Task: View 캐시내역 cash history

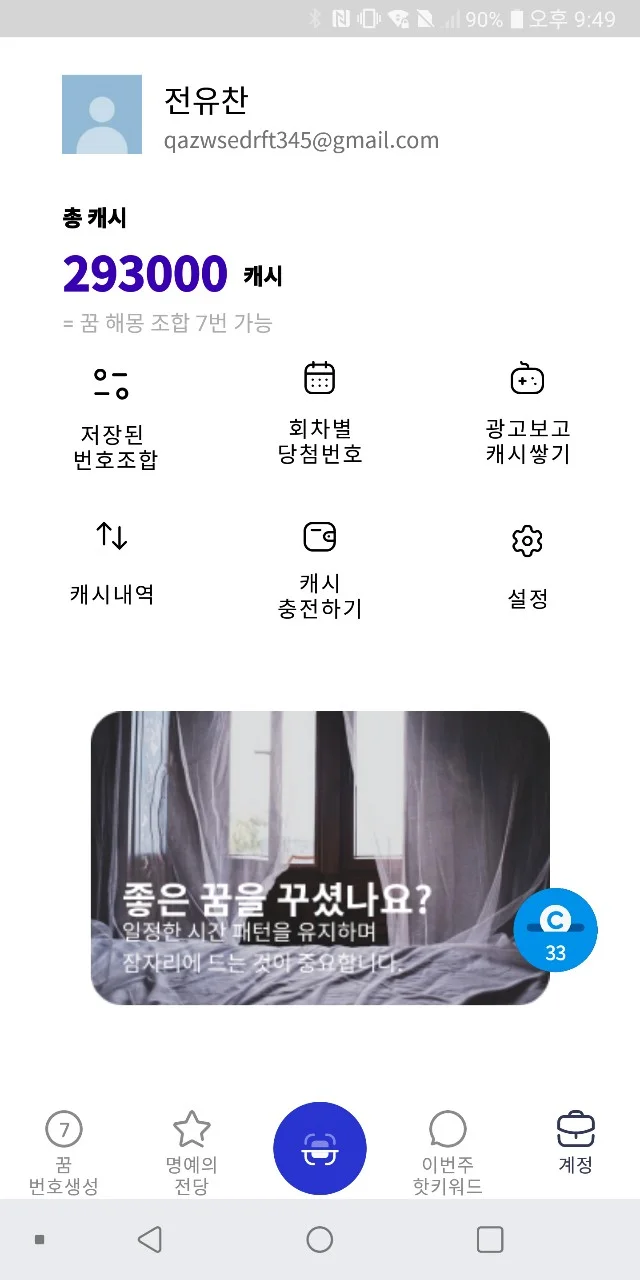Action: point(112,563)
